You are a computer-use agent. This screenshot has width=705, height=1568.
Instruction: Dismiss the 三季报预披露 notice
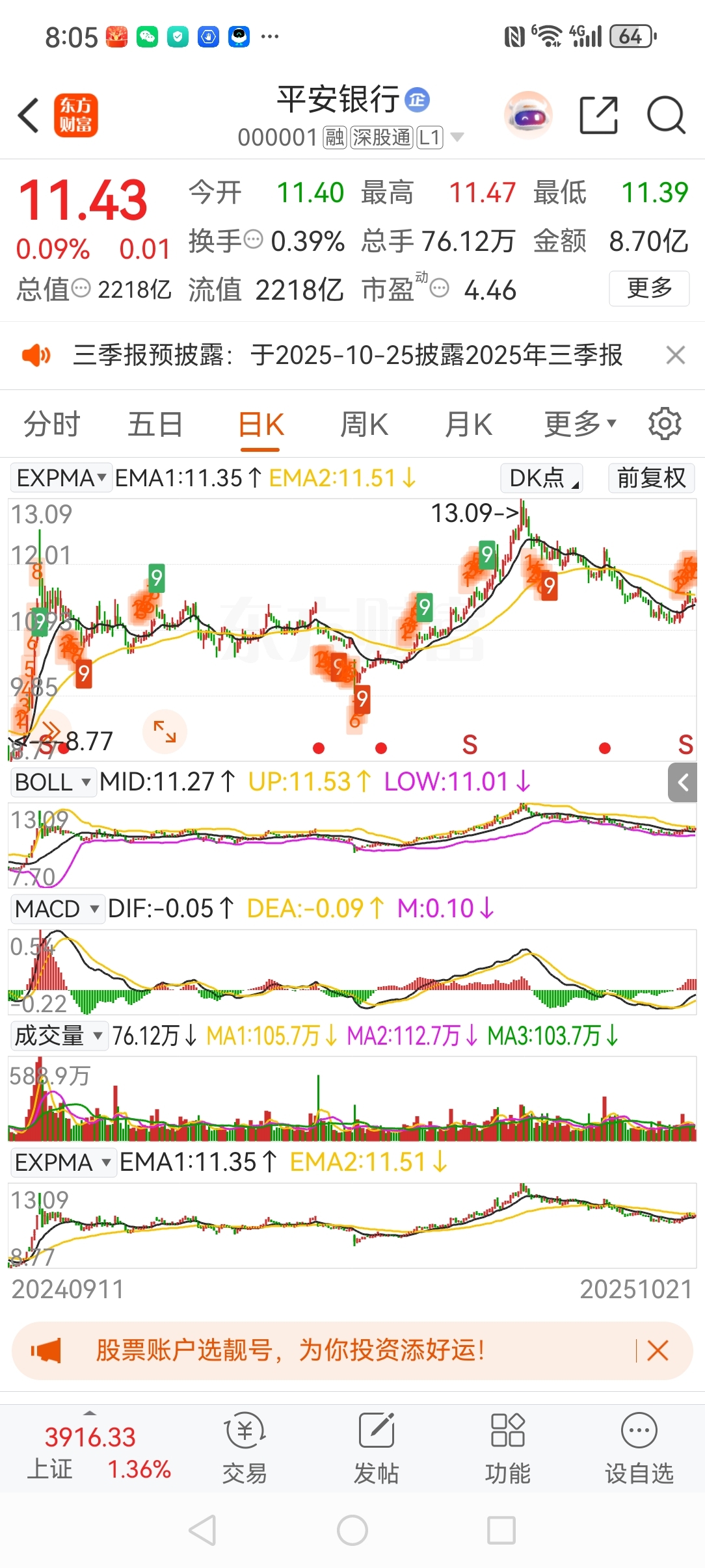tap(676, 356)
